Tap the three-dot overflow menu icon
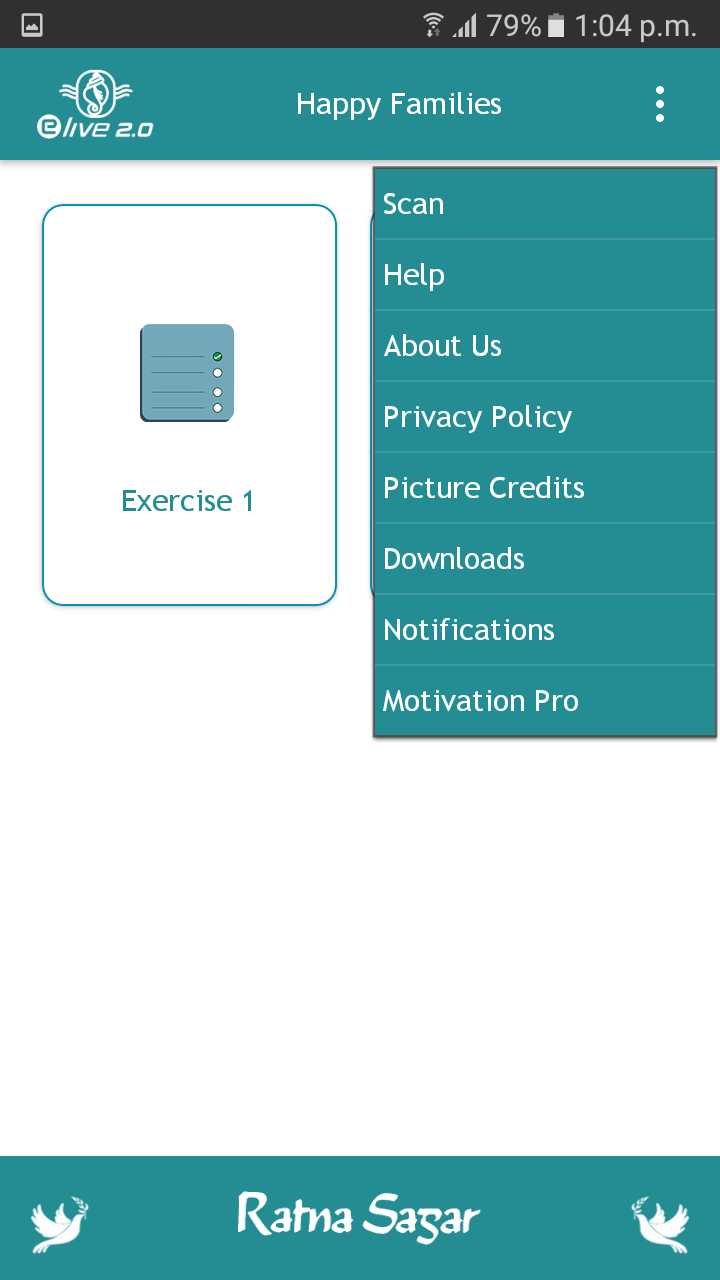 659,104
